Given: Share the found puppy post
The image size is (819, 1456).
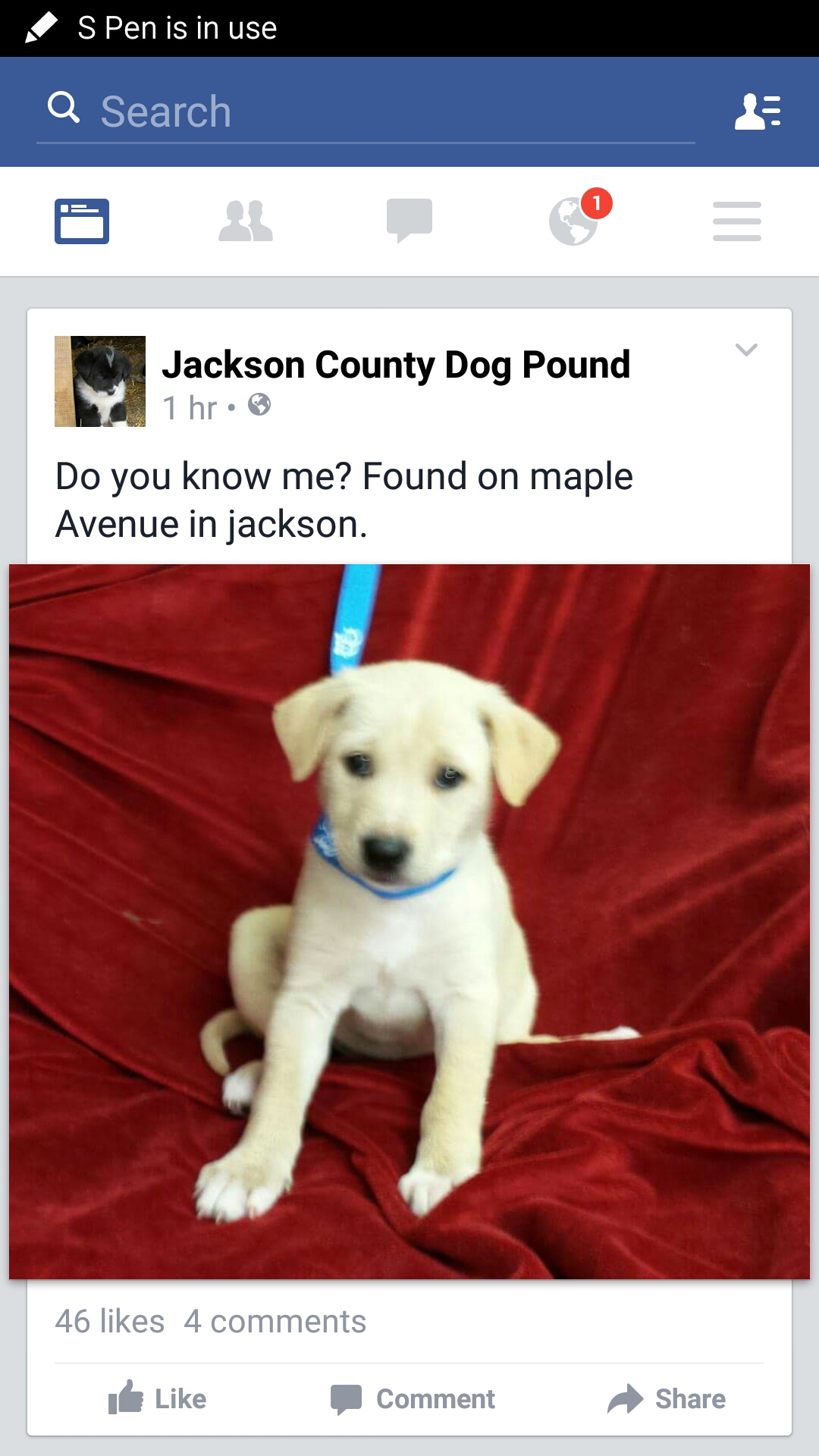Looking at the screenshot, I should tap(667, 1399).
